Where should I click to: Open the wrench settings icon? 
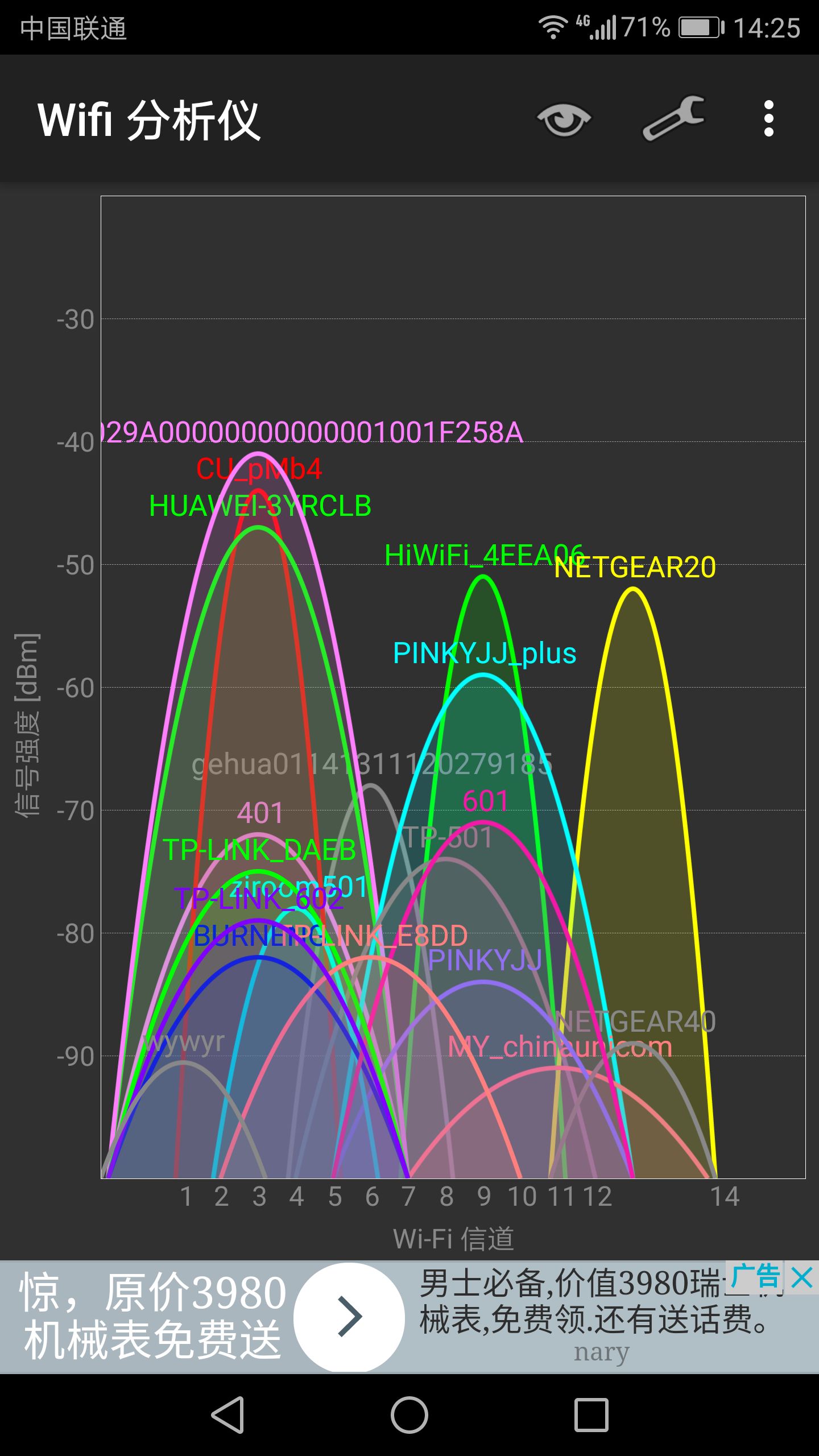tap(675, 119)
